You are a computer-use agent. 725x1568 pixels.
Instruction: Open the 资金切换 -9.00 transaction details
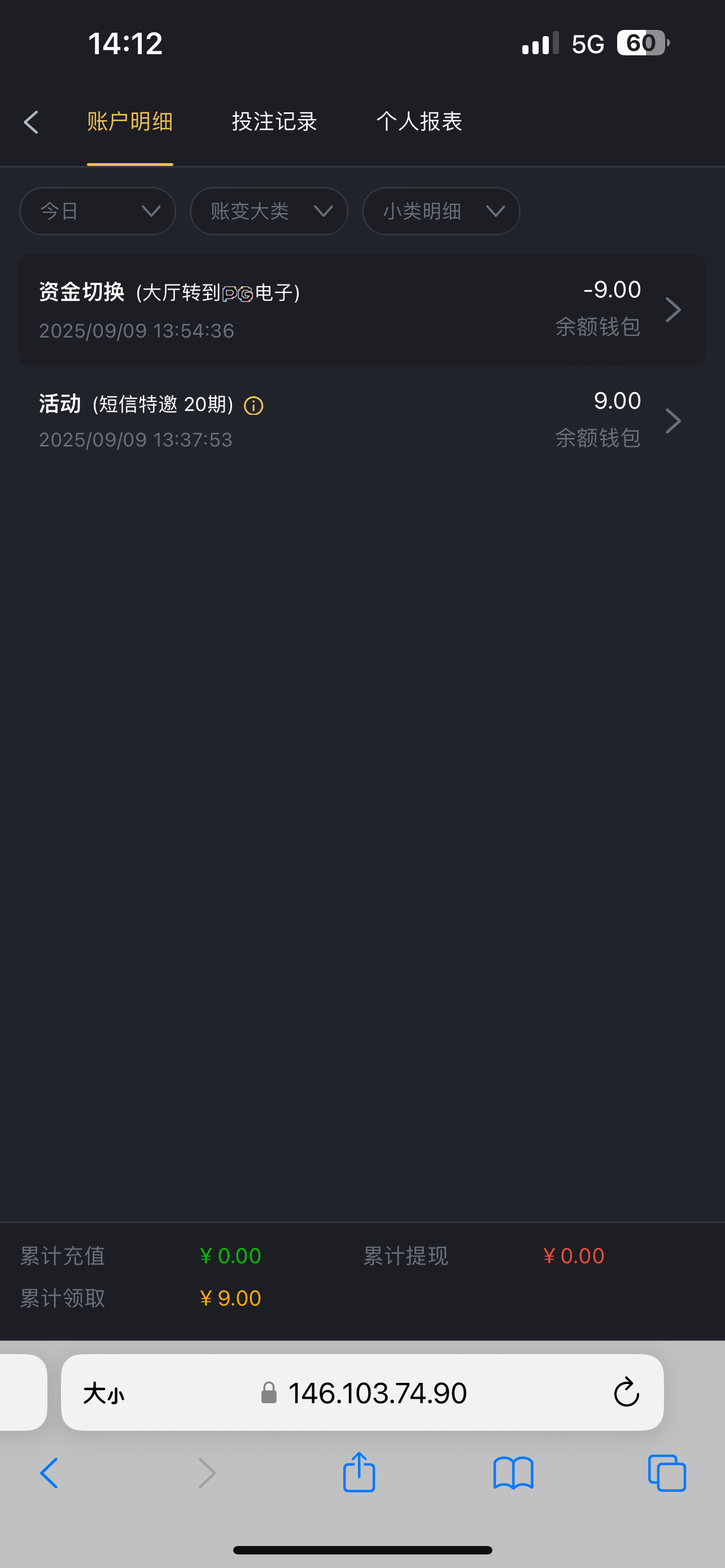click(362, 310)
